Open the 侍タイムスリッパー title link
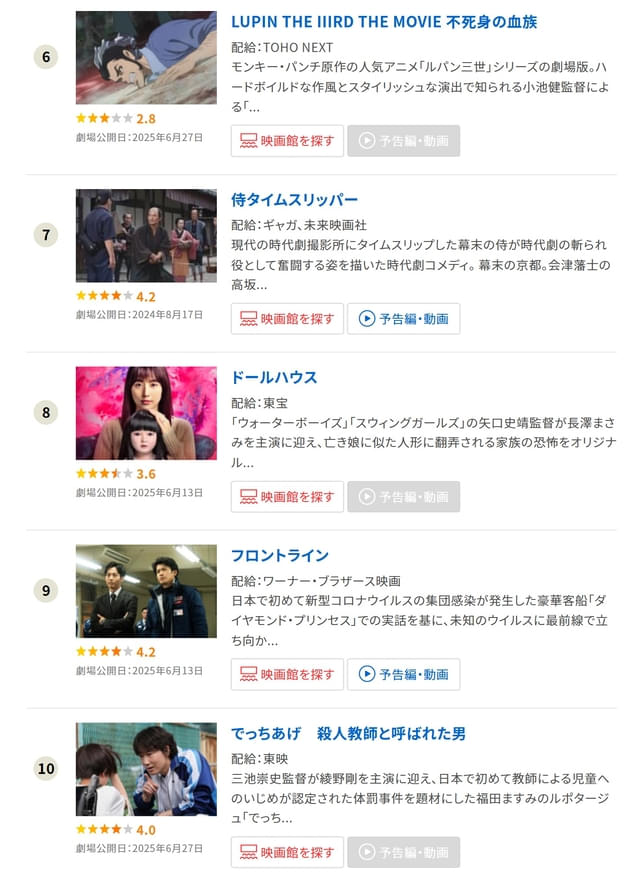Viewport: 640px width, 874px height. pos(294,200)
